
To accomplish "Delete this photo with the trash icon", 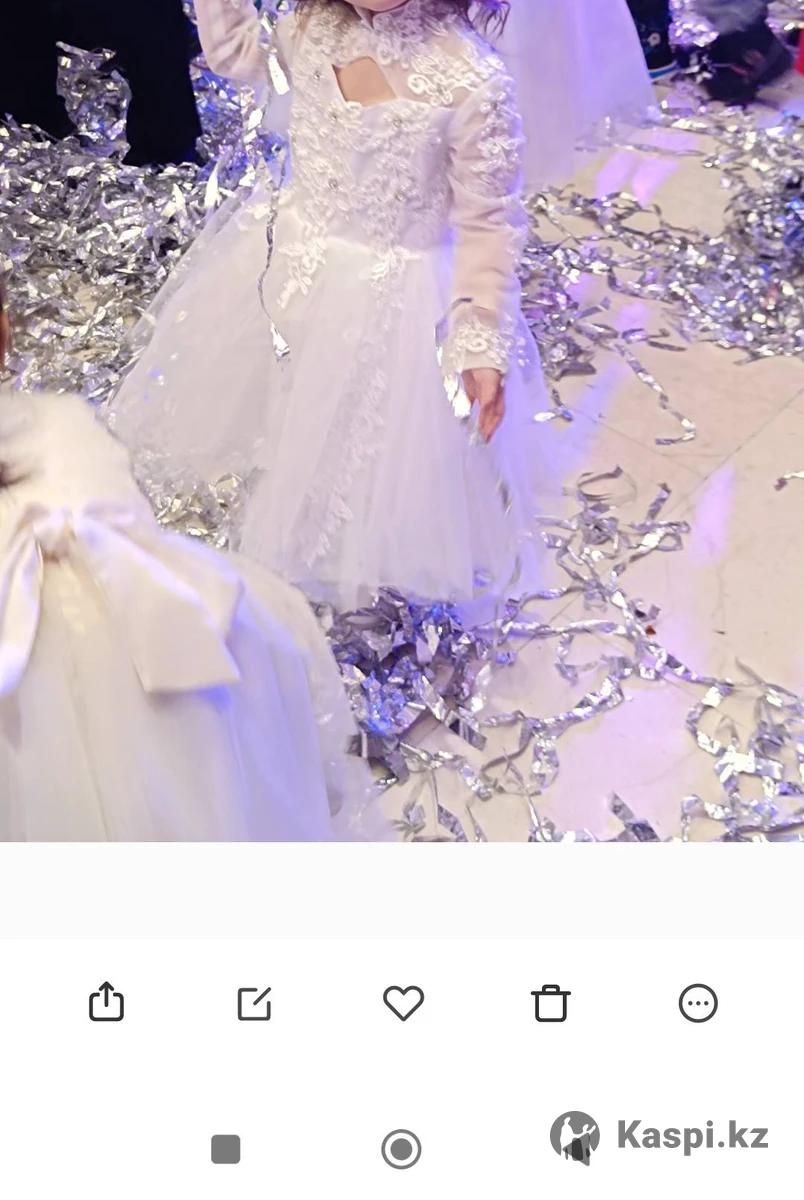I will pos(551,1003).
